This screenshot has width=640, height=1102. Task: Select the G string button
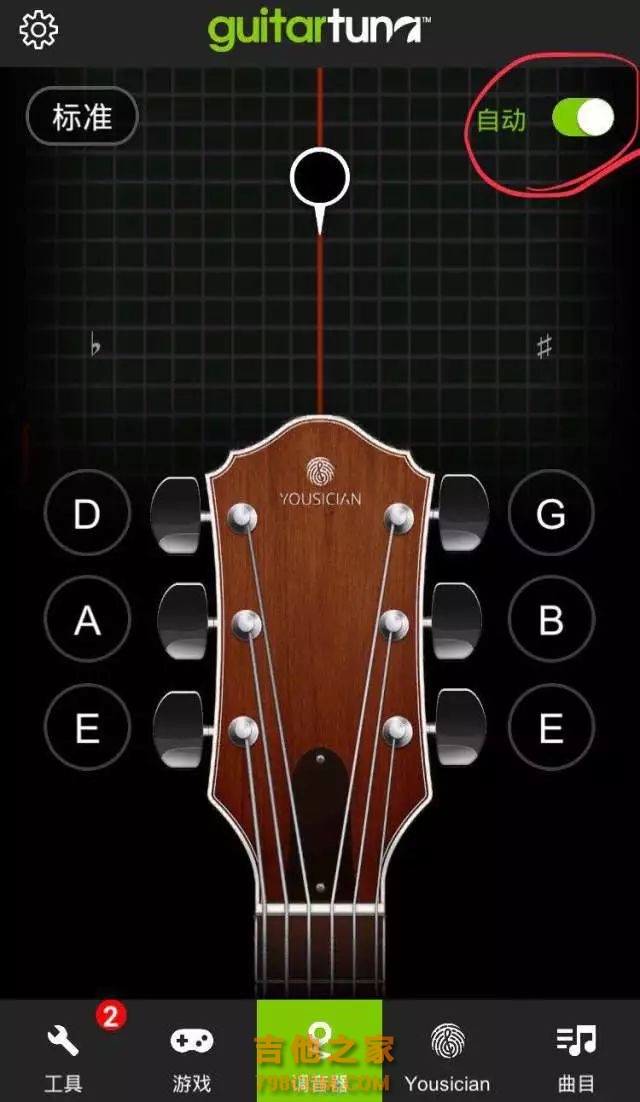coord(551,514)
